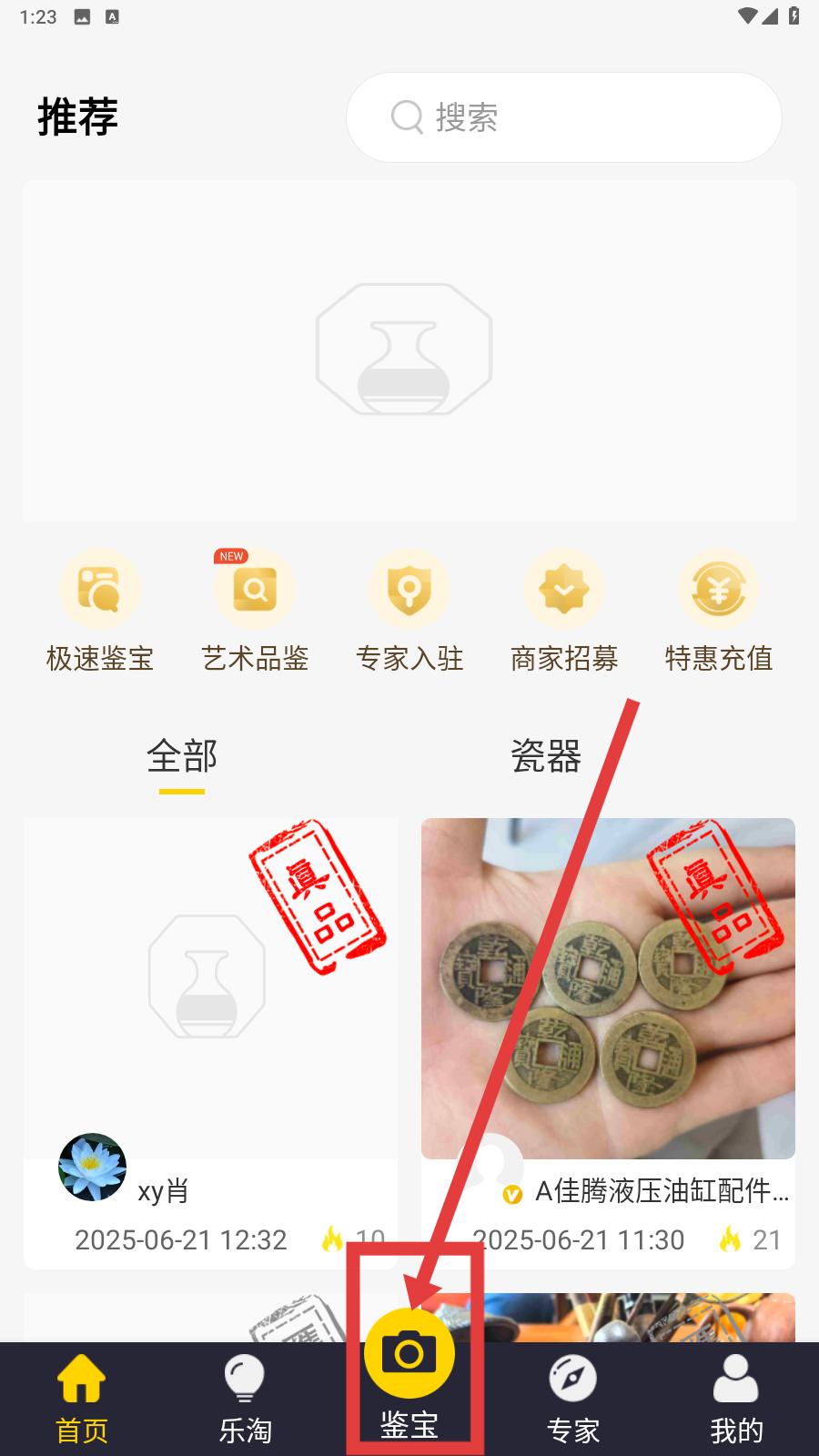Open the top banner image
This screenshot has width=819, height=1456.
409,350
